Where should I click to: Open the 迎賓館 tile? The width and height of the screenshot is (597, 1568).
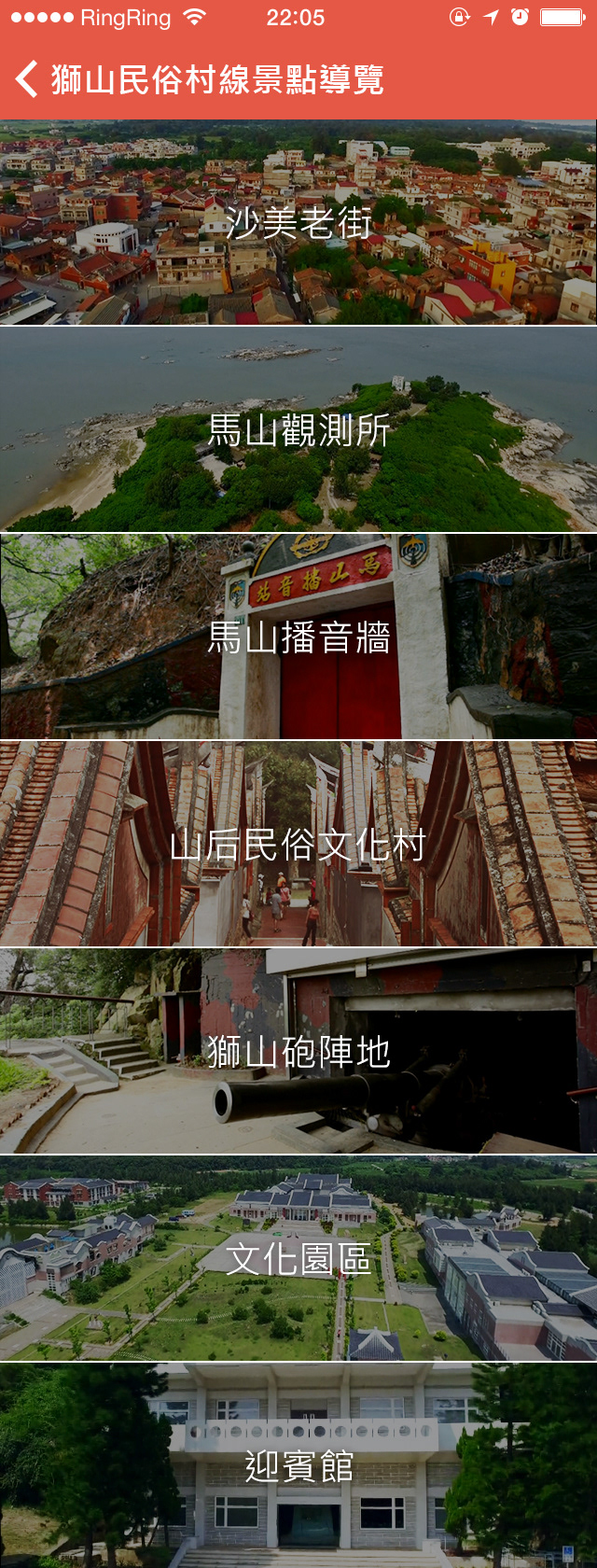298,1465
